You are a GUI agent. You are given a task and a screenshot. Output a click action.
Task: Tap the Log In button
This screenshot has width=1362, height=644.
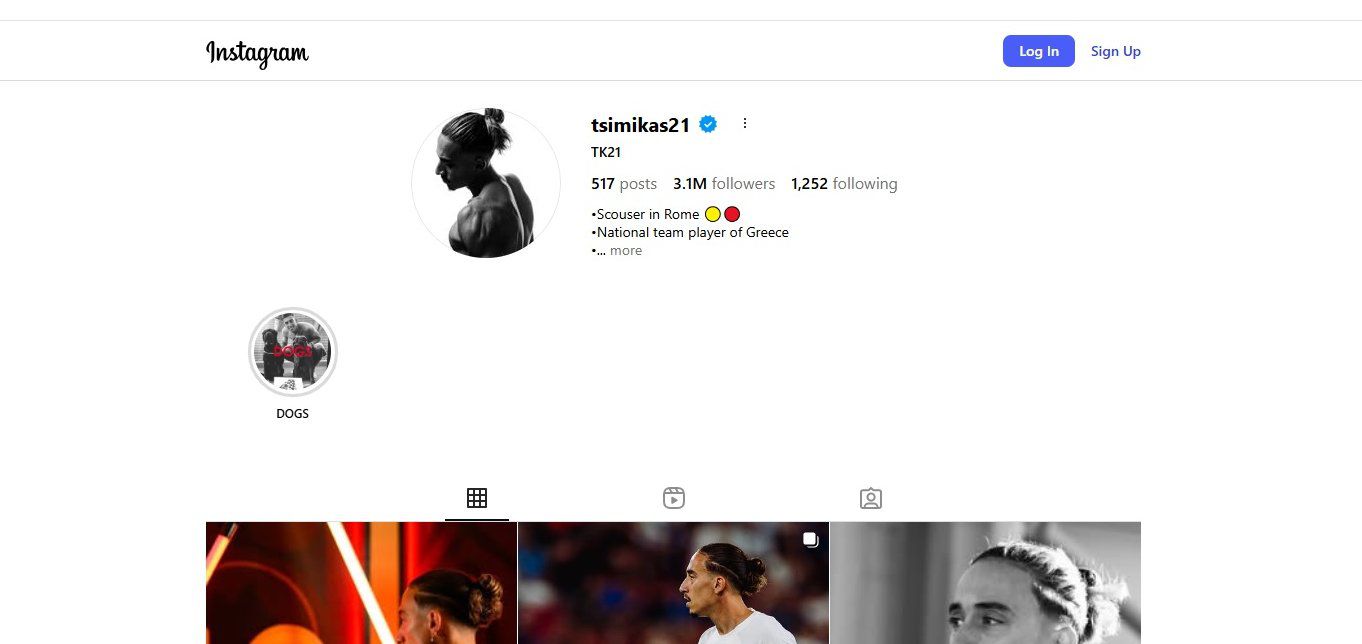point(1038,51)
